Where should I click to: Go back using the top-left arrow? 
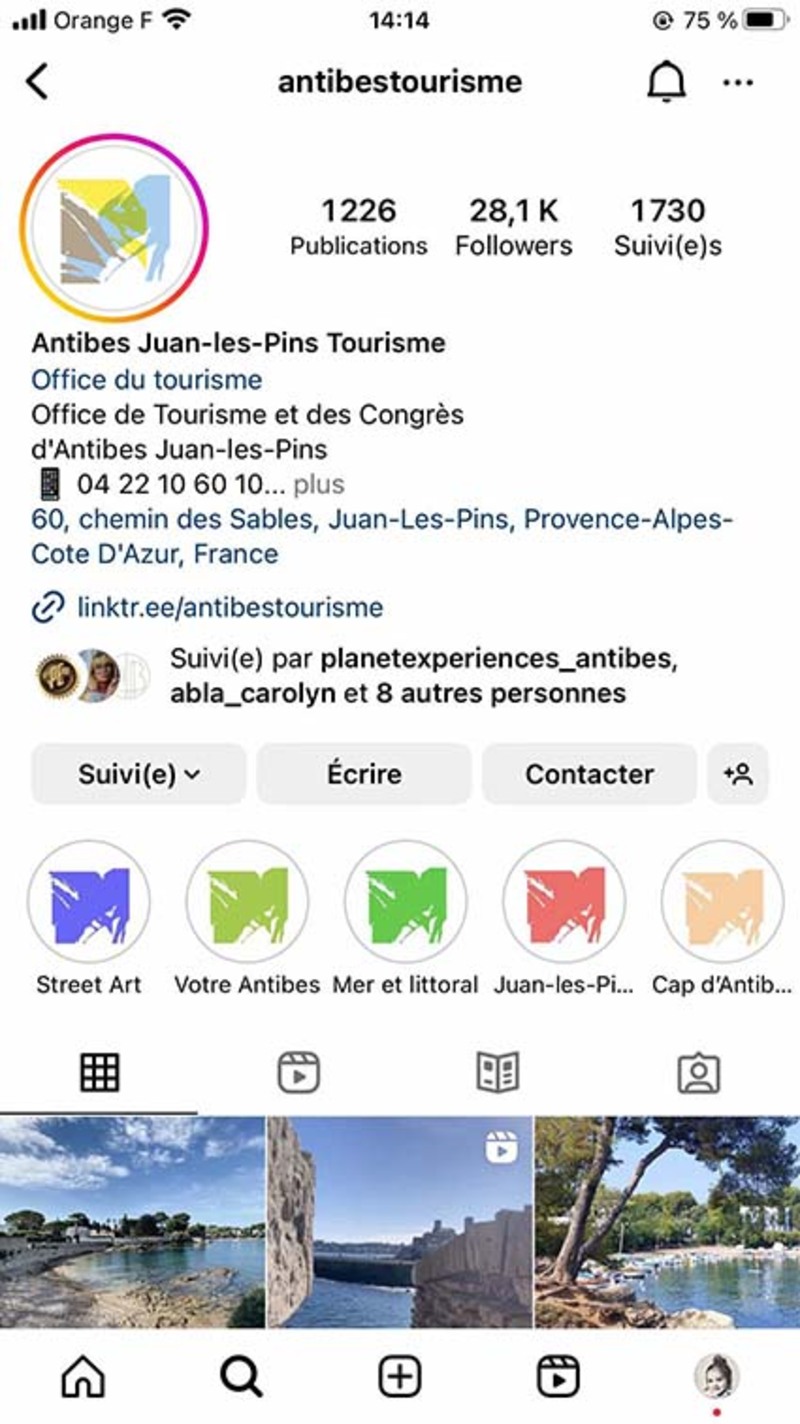(x=37, y=82)
